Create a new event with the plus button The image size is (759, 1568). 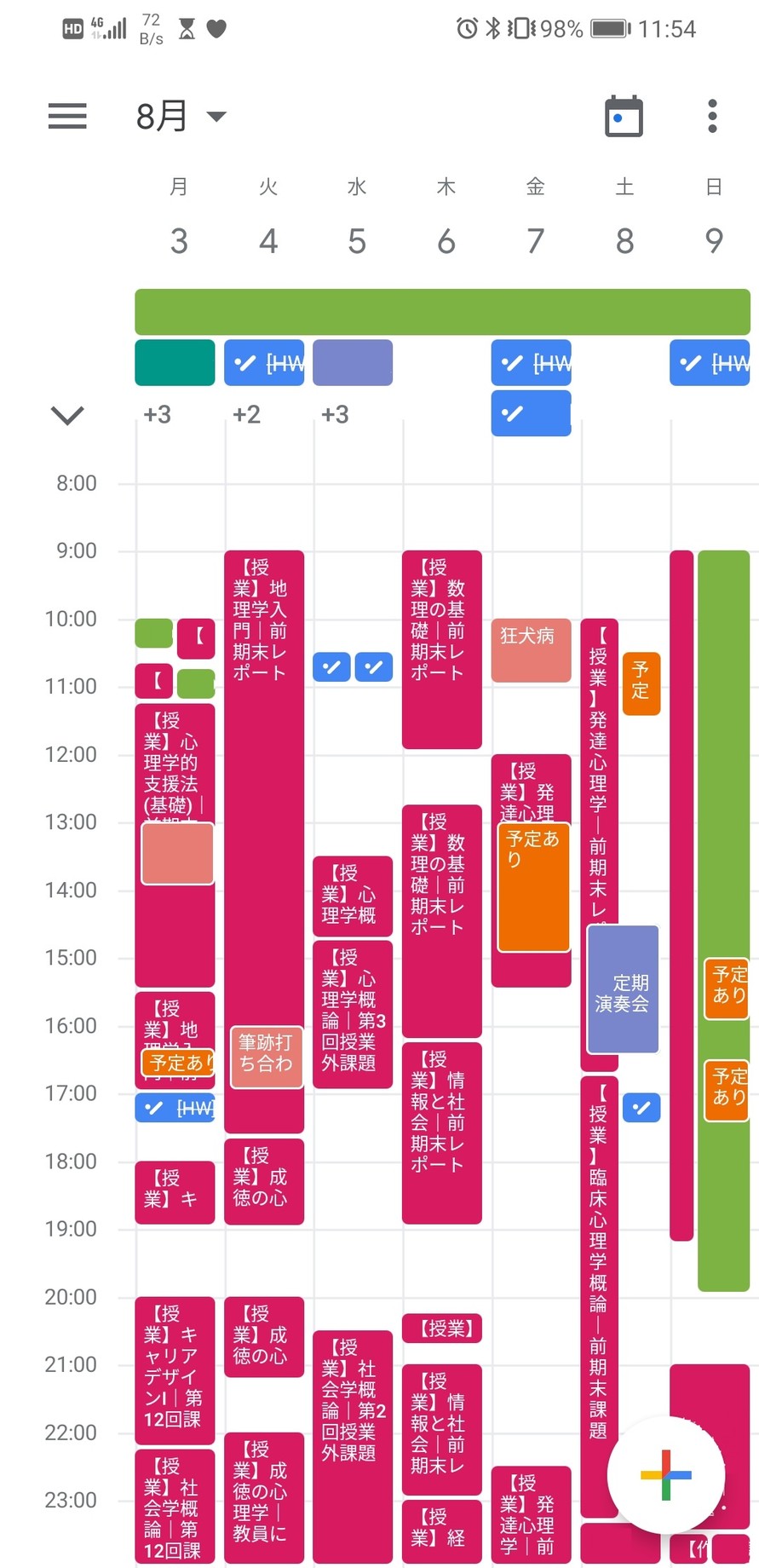pyautogui.click(x=665, y=1475)
